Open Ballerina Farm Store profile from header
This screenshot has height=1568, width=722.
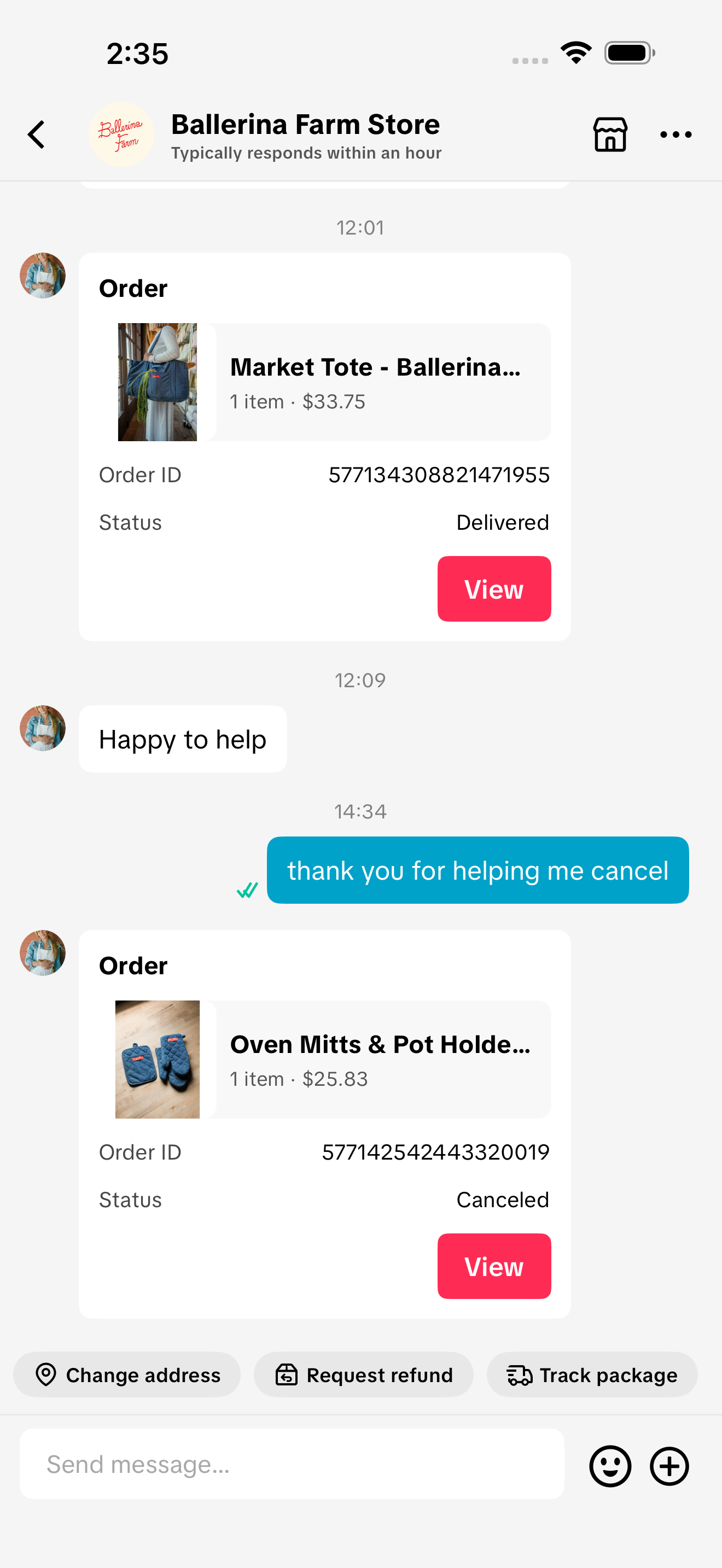pyautogui.click(x=304, y=134)
